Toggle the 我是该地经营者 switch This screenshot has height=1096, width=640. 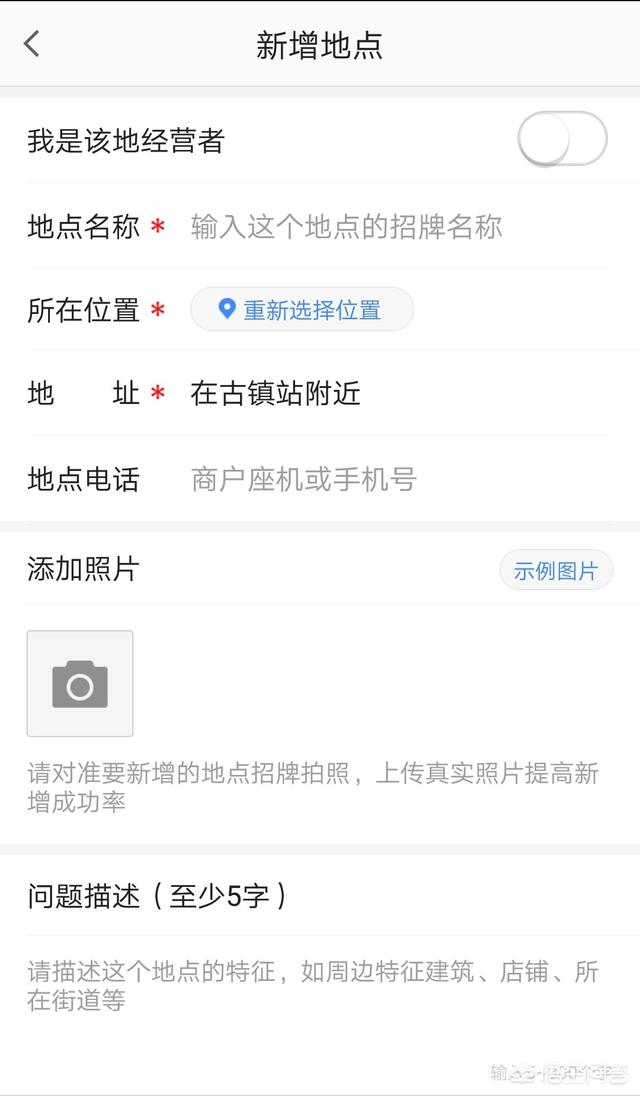[x=562, y=139]
